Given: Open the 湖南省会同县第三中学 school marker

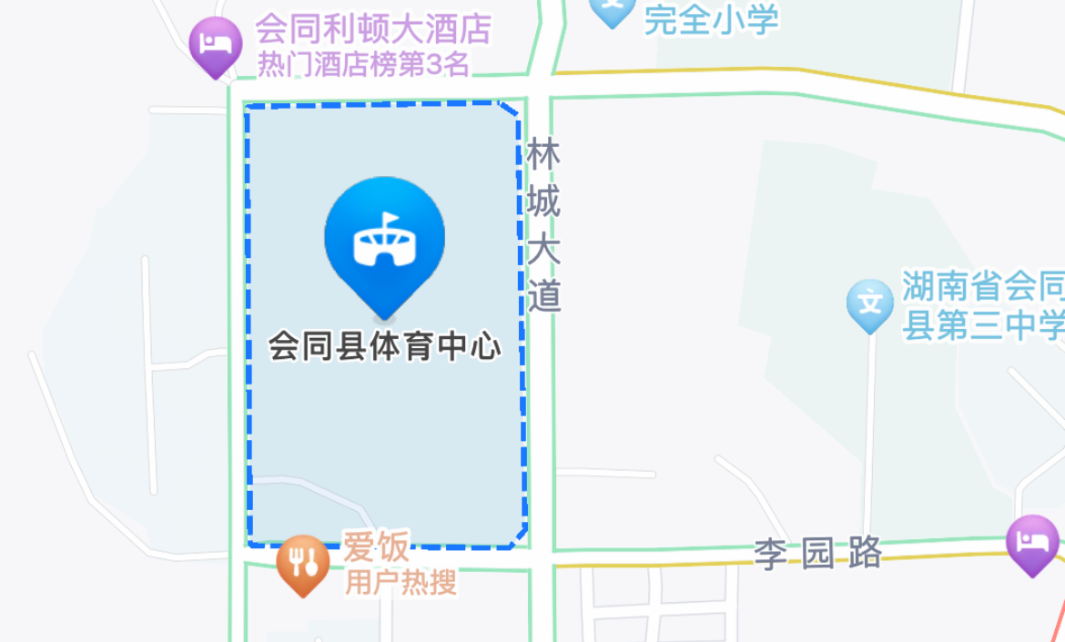Looking at the screenshot, I should pyautogui.click(x=869, y=303).
